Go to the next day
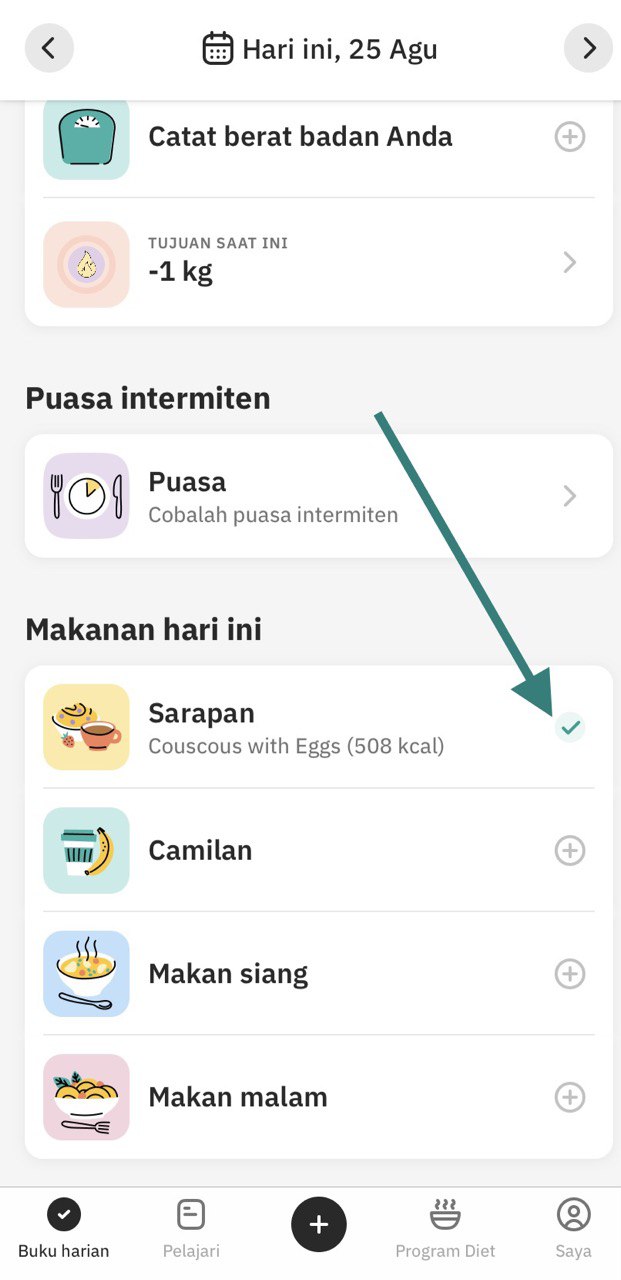621x1280 pixels. pyautogui.click(x=588, y=48)
